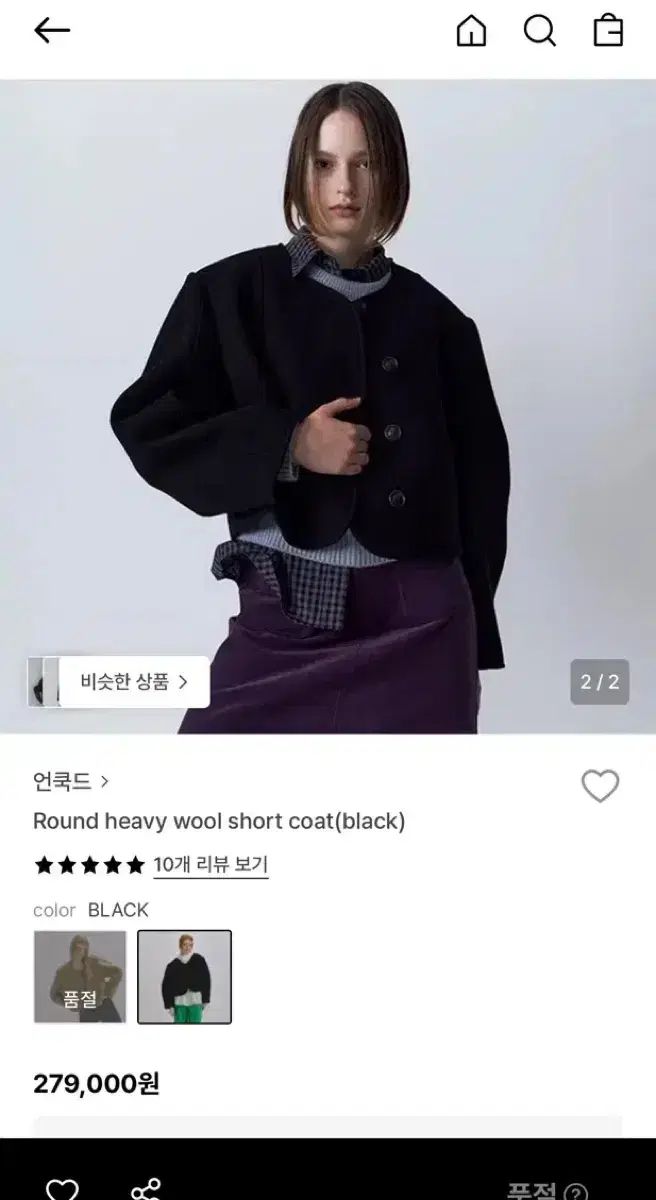Go back using the arrow icon
The image size is (656, 1200).
click(x=52, y=31)
